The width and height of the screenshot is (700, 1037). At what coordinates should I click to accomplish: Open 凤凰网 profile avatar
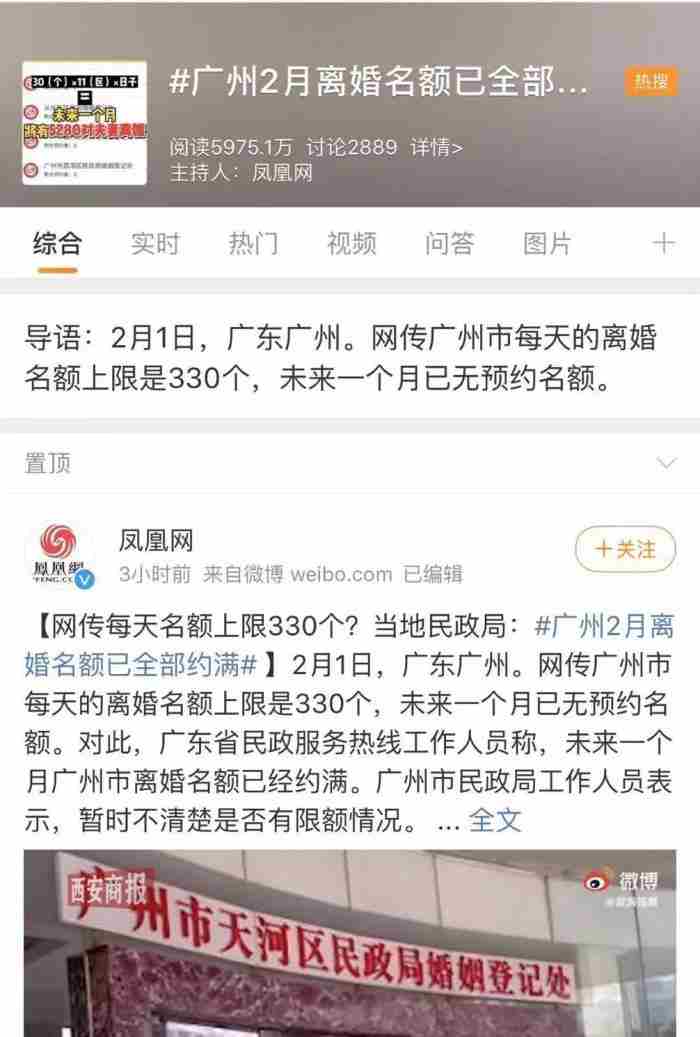pyautogui.click(x=59, y=555)
